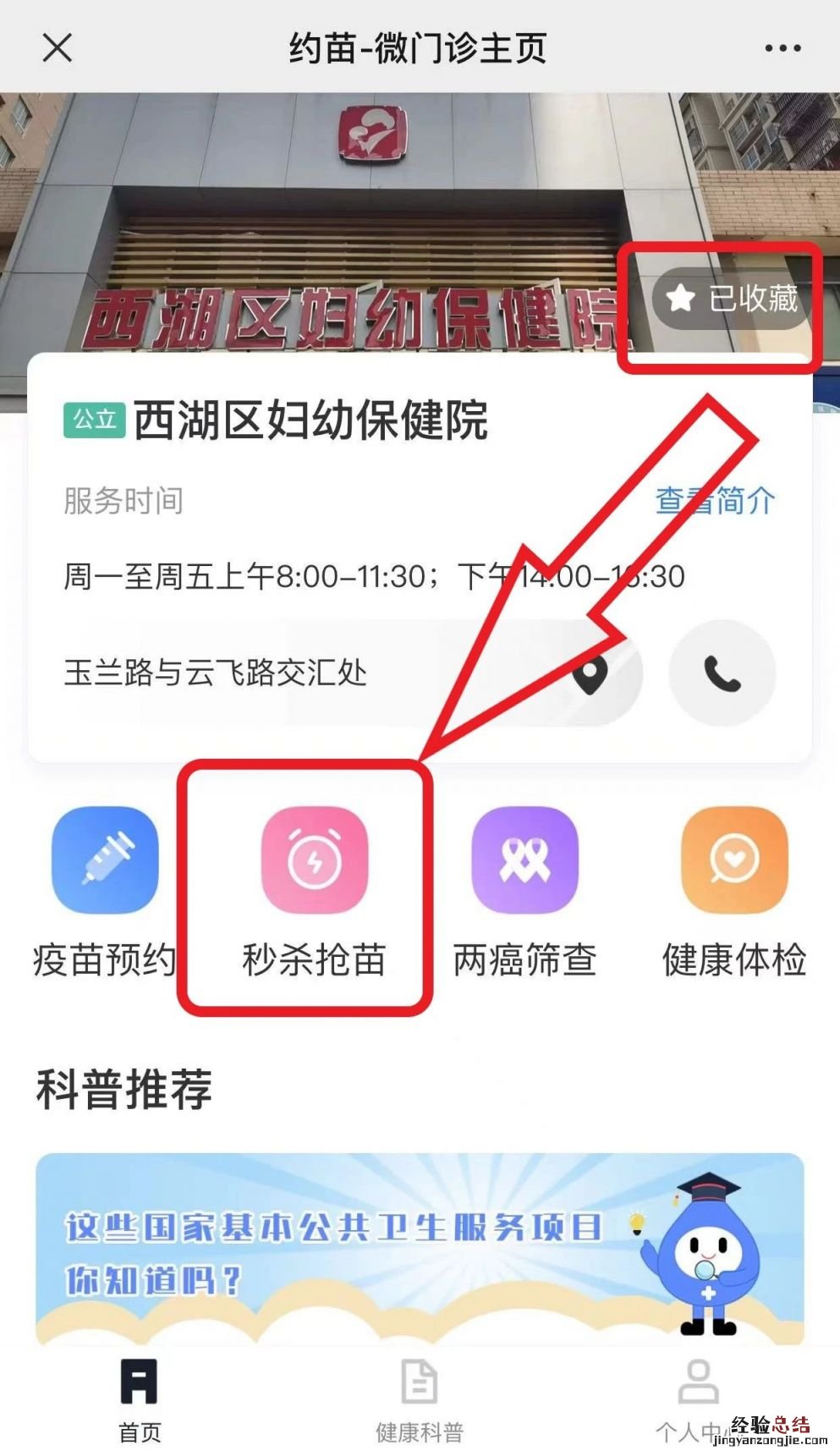This screenshot has width=840, height=1456.
Task: Switch to the 首页 tab
Action: tap(140, 1399)
